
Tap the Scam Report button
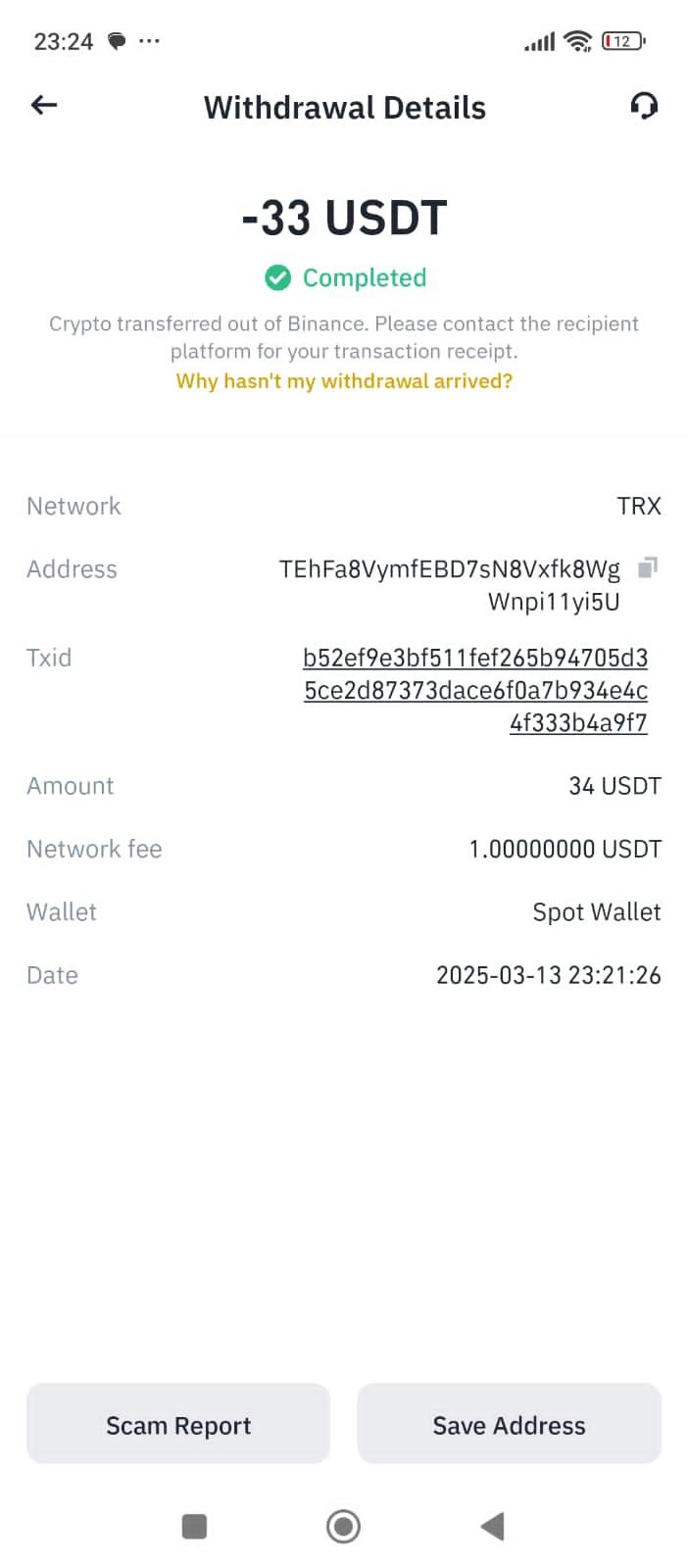(178, 1424)
